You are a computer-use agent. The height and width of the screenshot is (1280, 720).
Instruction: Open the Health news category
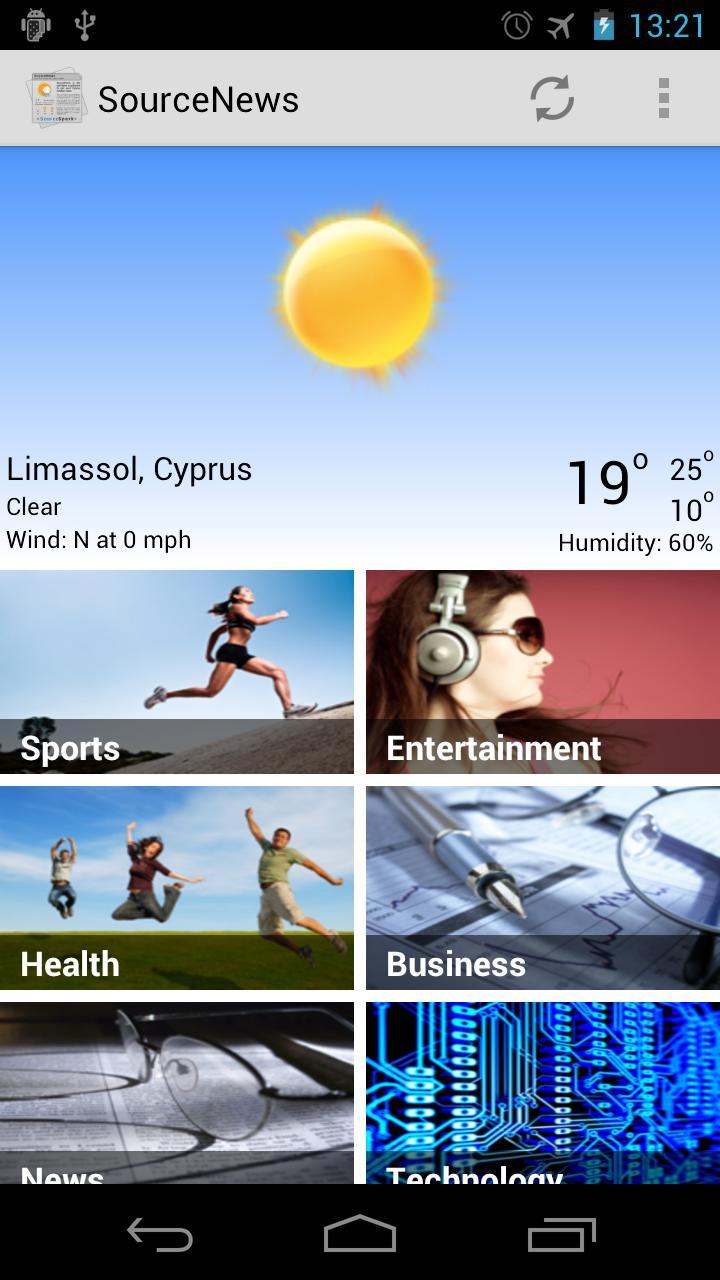(178, 887)
